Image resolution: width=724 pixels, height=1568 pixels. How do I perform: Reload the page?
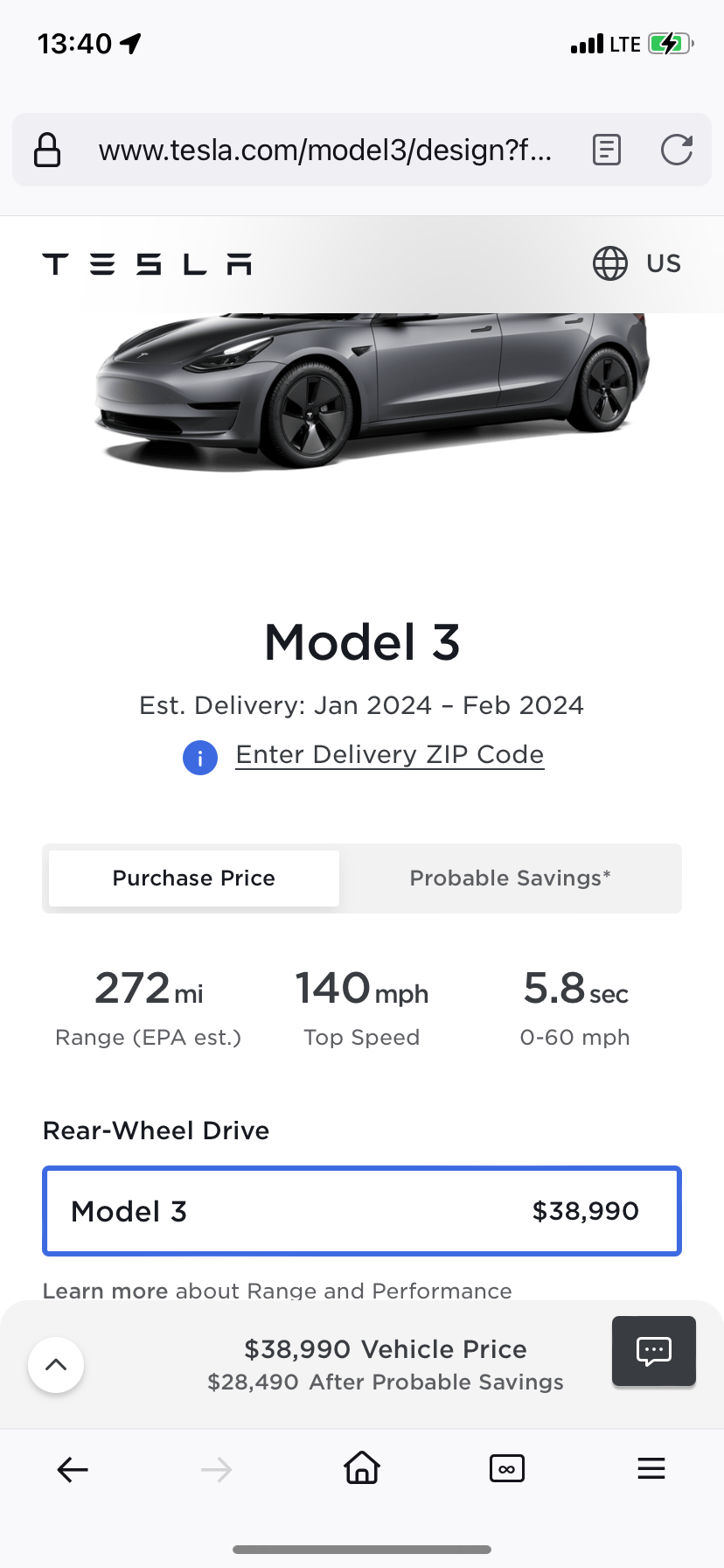point(677,150)
